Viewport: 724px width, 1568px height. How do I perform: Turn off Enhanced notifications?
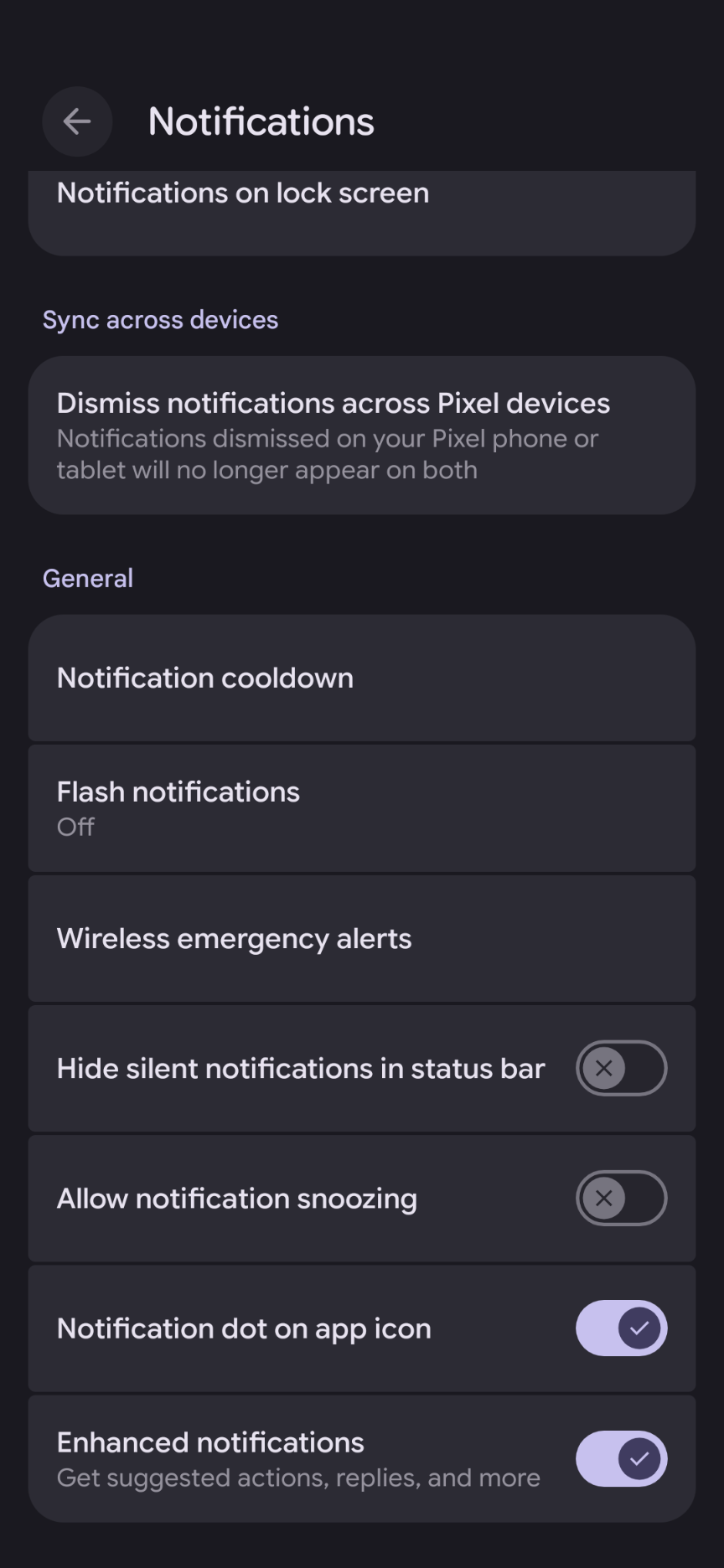(621, 1458)
